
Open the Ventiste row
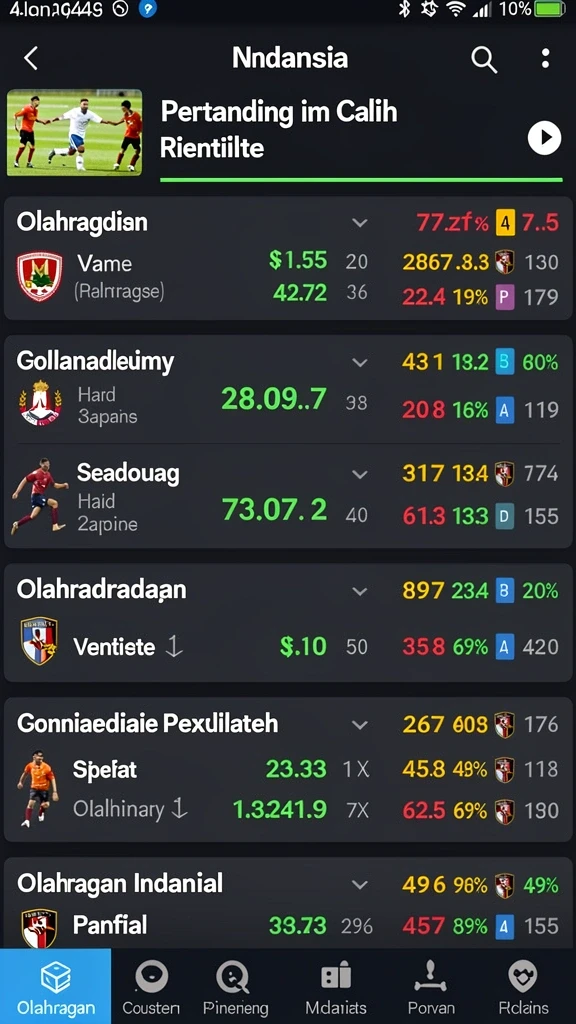(x=288, y=647)
